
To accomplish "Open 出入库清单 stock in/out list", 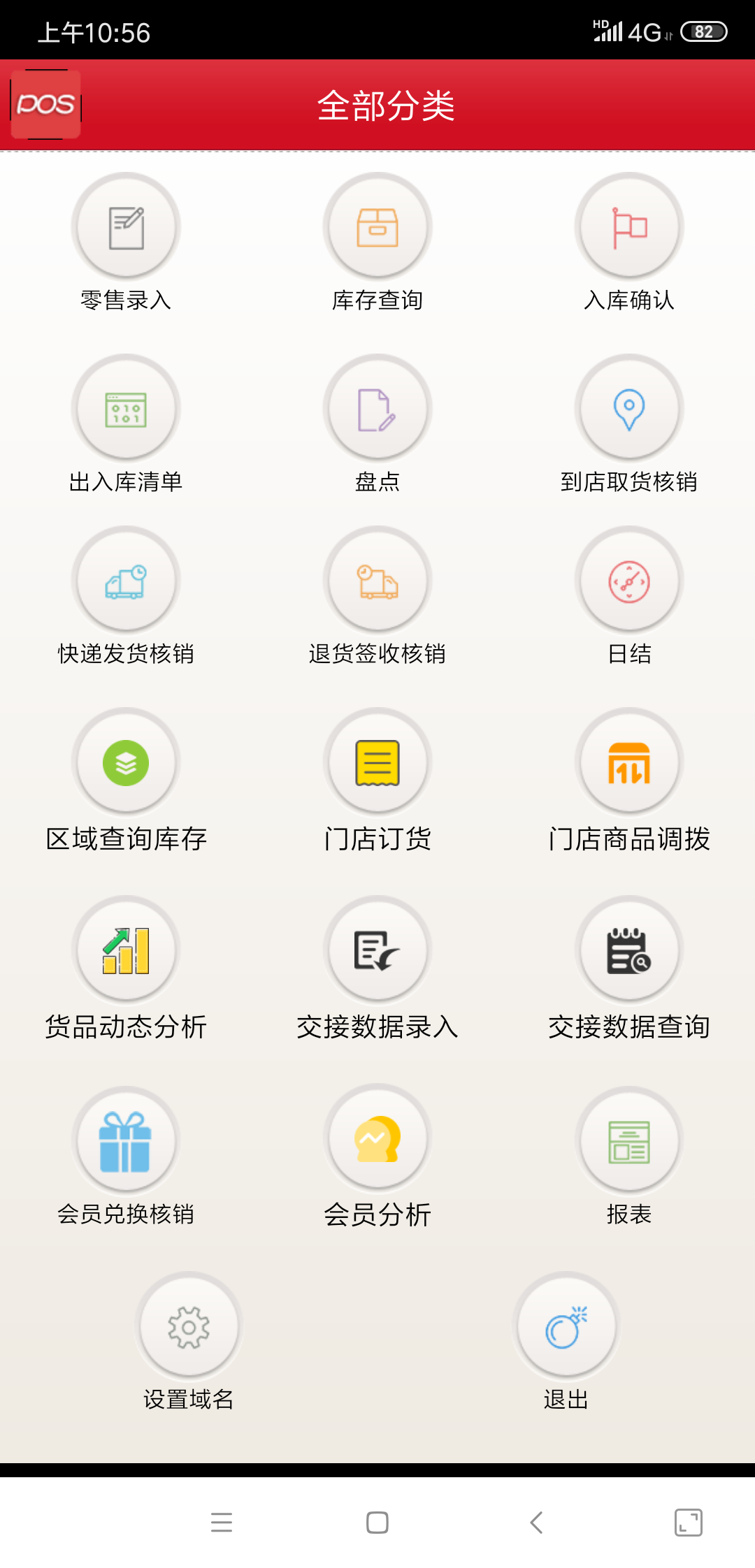I will pyautogui.click(x=126, y=408).
